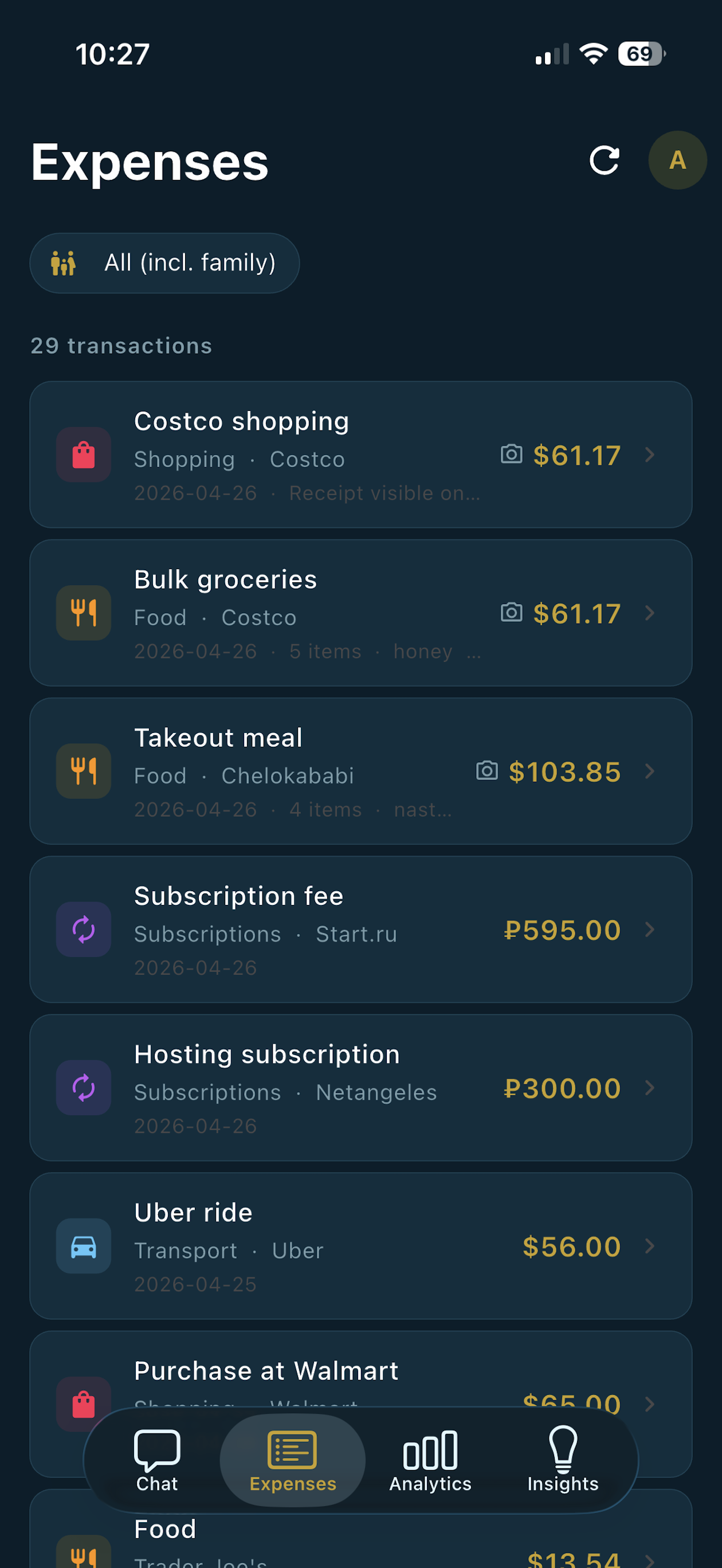Open the profile avatar marked A

[x=676, y=160]
